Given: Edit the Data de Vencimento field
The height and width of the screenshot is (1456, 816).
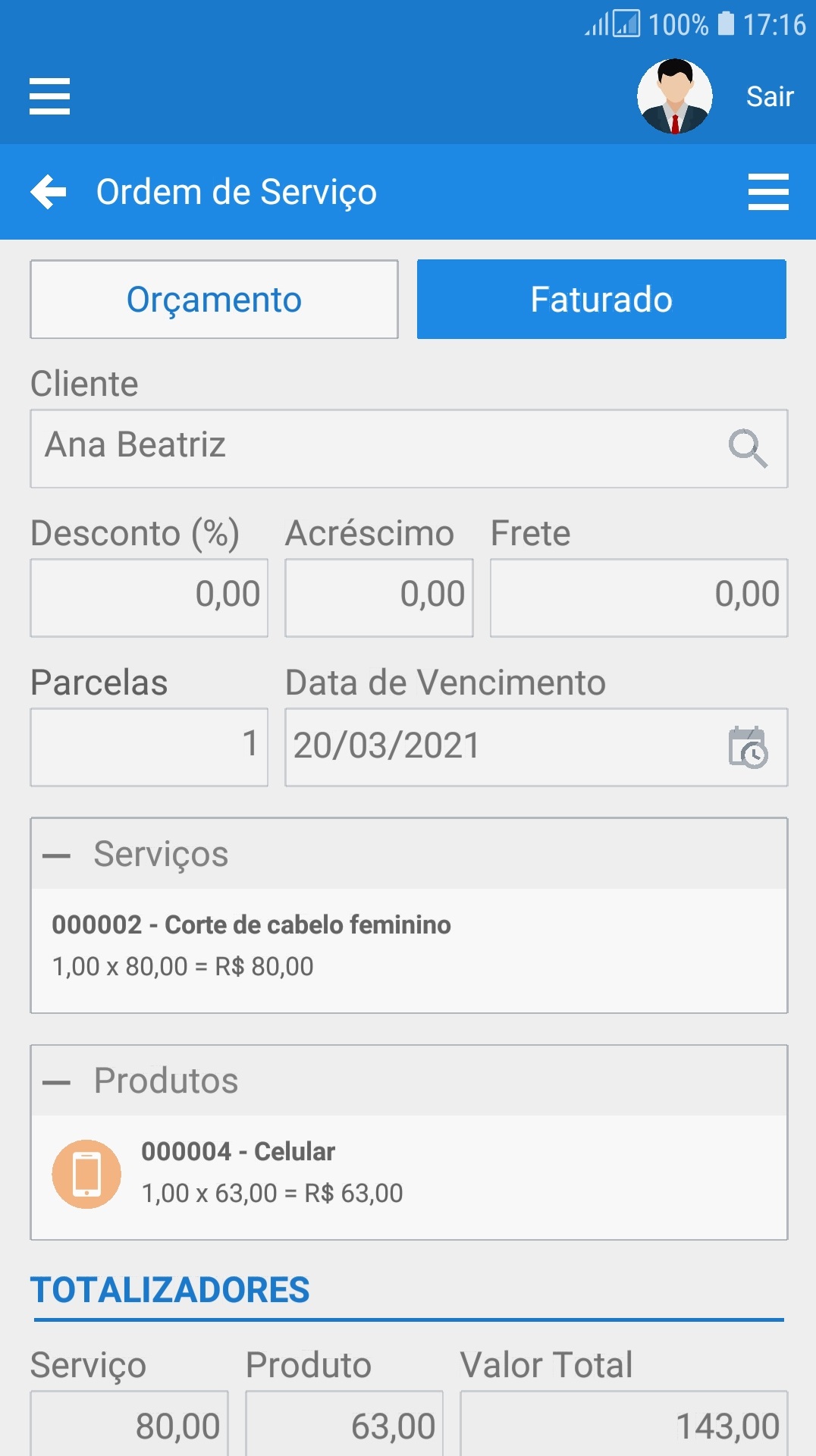Looking at the screenshot, I should tap(493, 747).
